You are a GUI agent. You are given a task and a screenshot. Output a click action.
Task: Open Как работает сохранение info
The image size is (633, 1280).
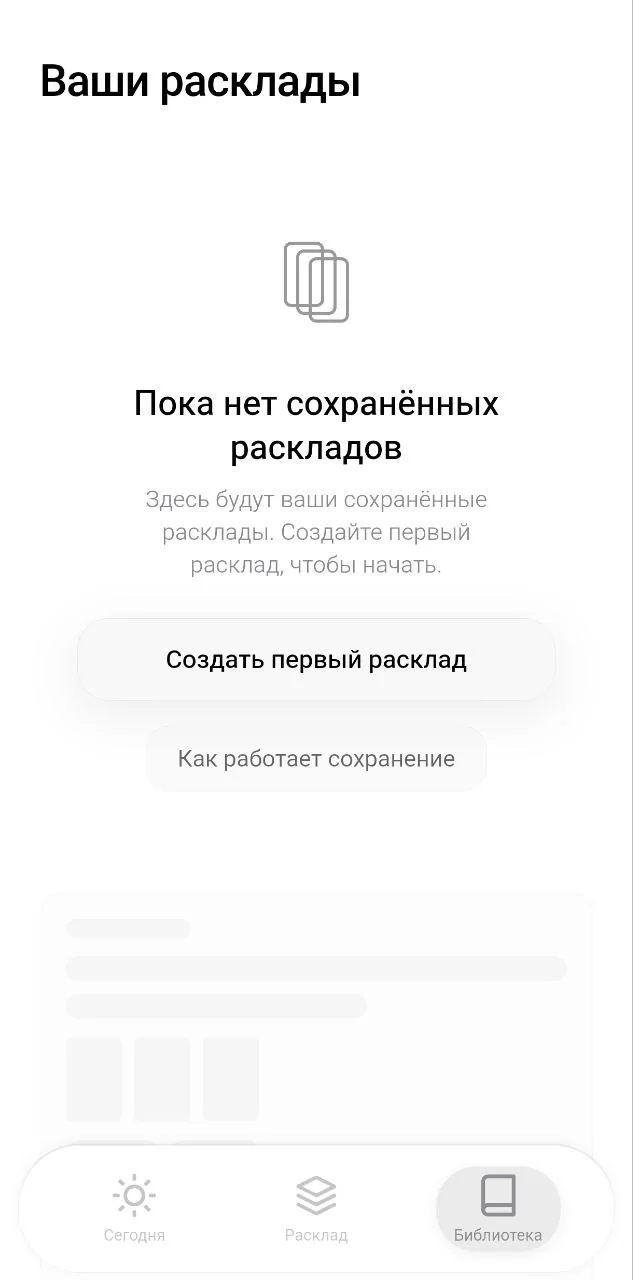coord(316,759)
